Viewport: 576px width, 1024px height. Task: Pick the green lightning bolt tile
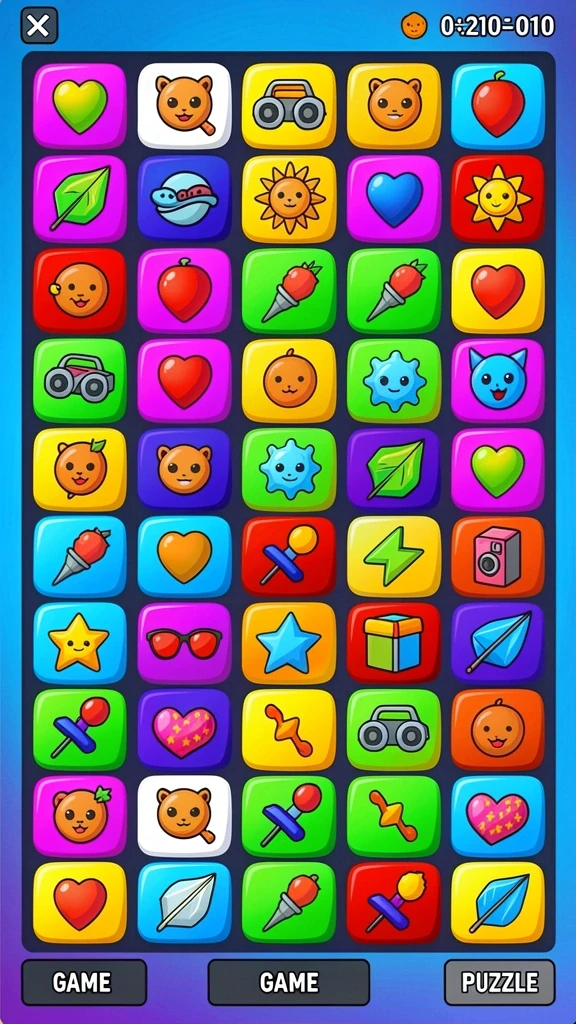pyautogui.click(x=393, y=556)
